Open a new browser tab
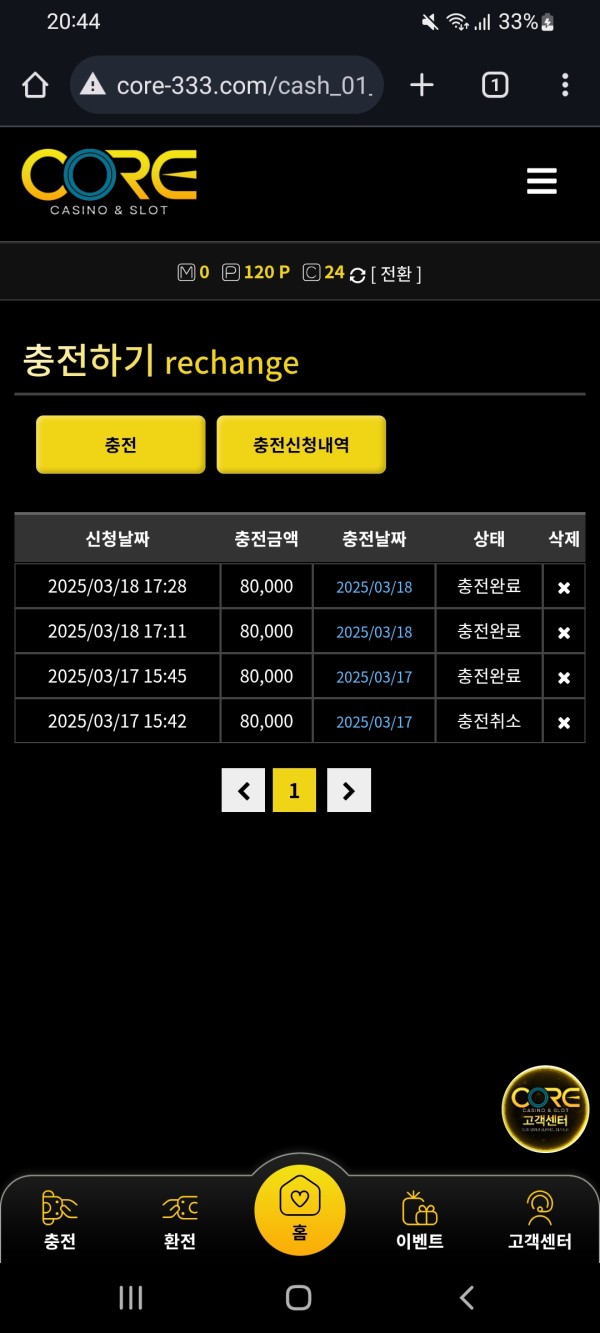The height and width of the screenshot is (1333, 600). 422,85
